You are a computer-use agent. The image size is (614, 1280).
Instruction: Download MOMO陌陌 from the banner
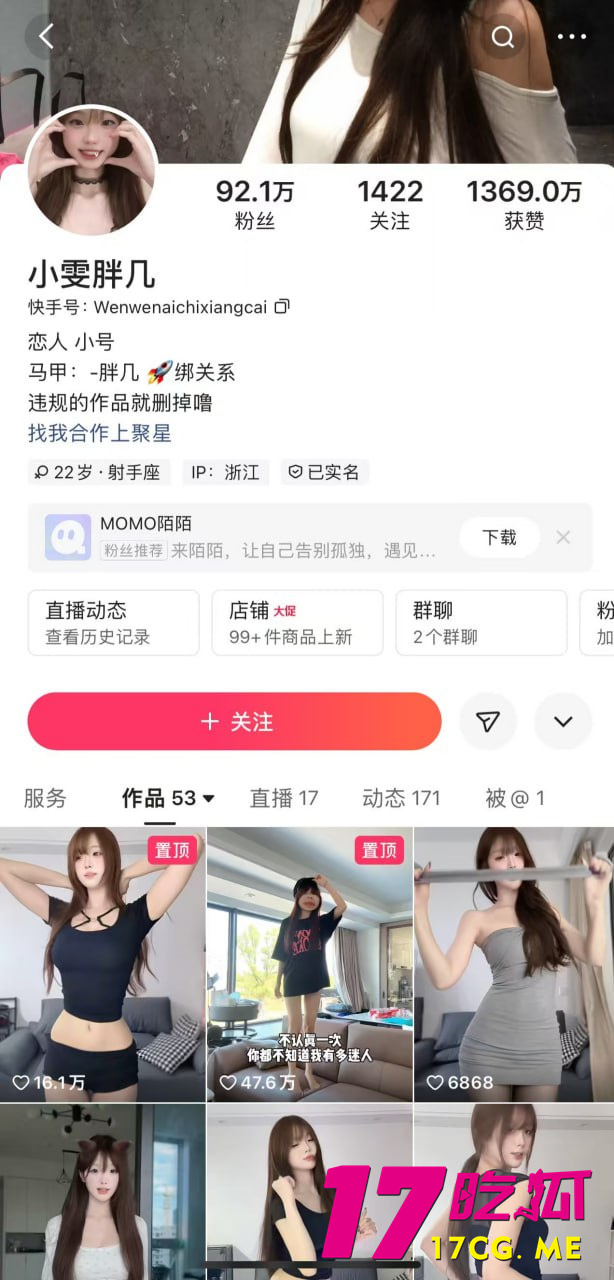point(499,537)
